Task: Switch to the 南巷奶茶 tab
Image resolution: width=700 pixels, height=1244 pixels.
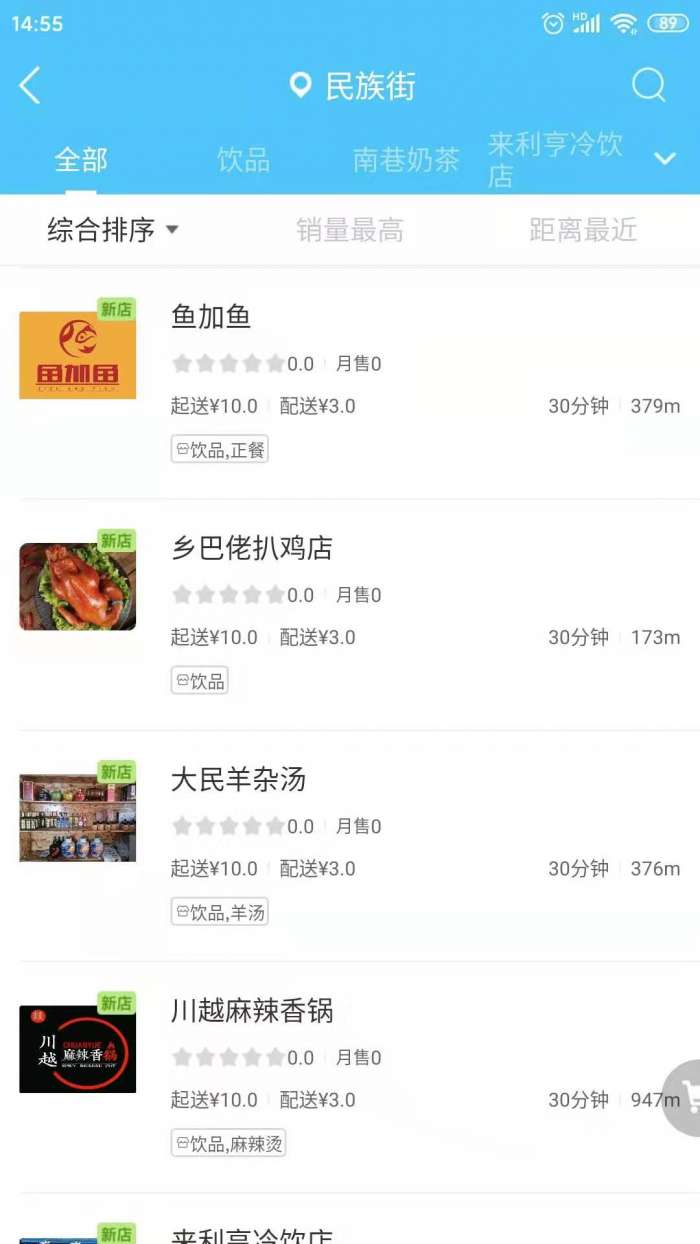Action: (406, 160)
